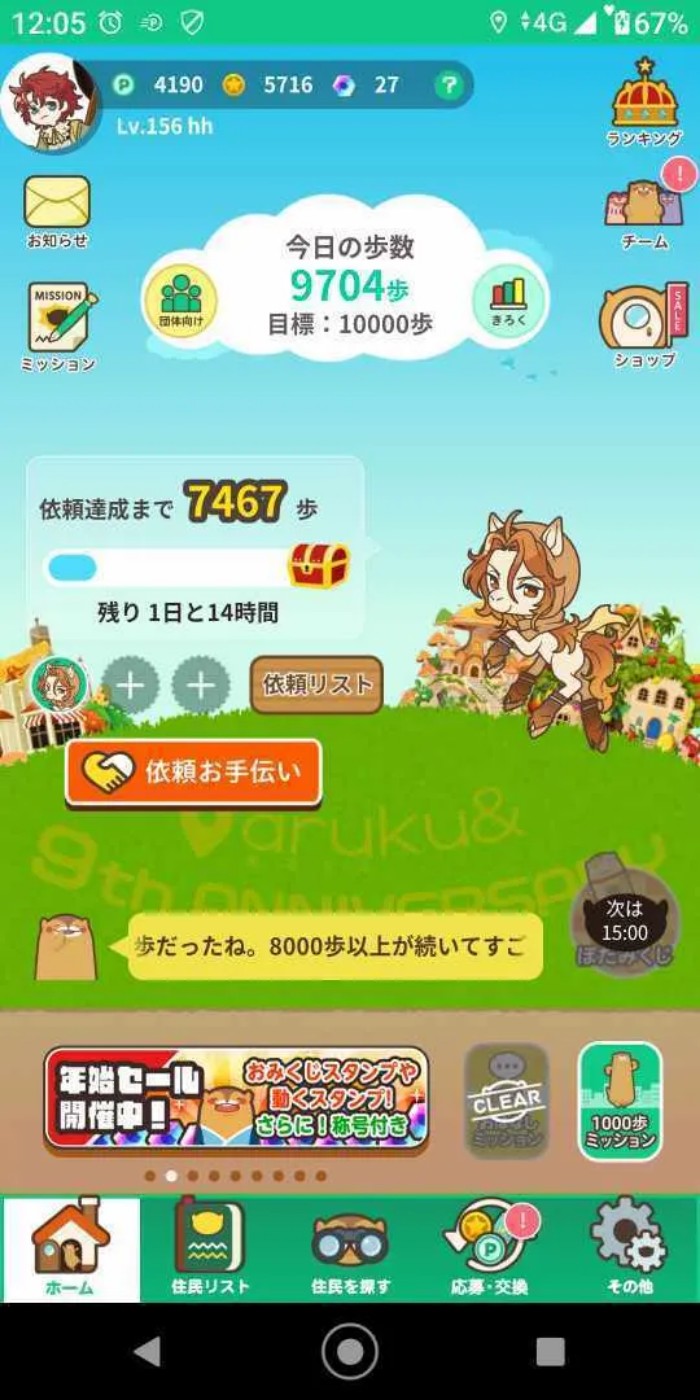
Task: Open the 依頼リスト request list
Action: pos(316,685)
